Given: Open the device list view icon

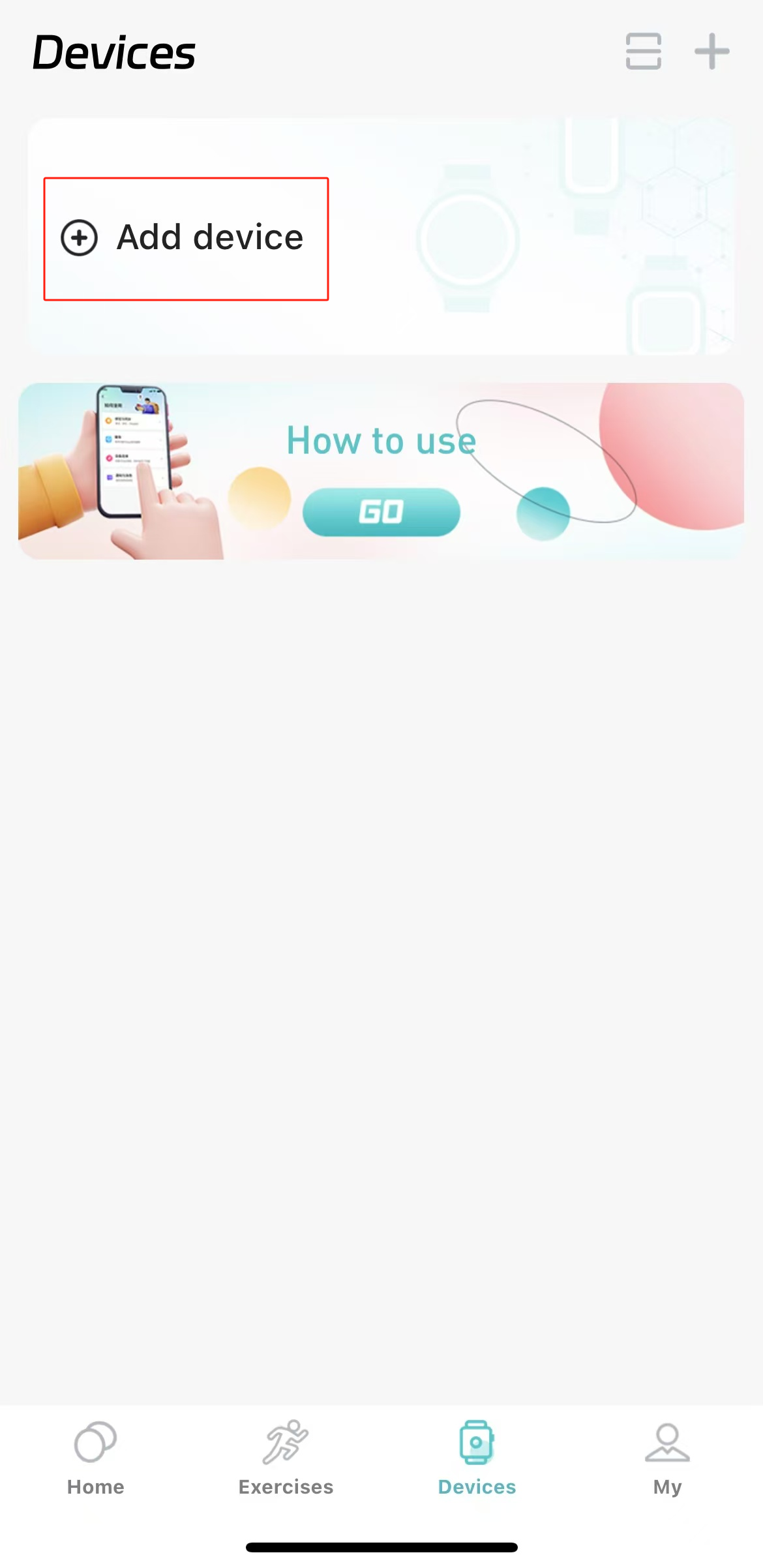Looking at the screenshot, I should point(643,52).
